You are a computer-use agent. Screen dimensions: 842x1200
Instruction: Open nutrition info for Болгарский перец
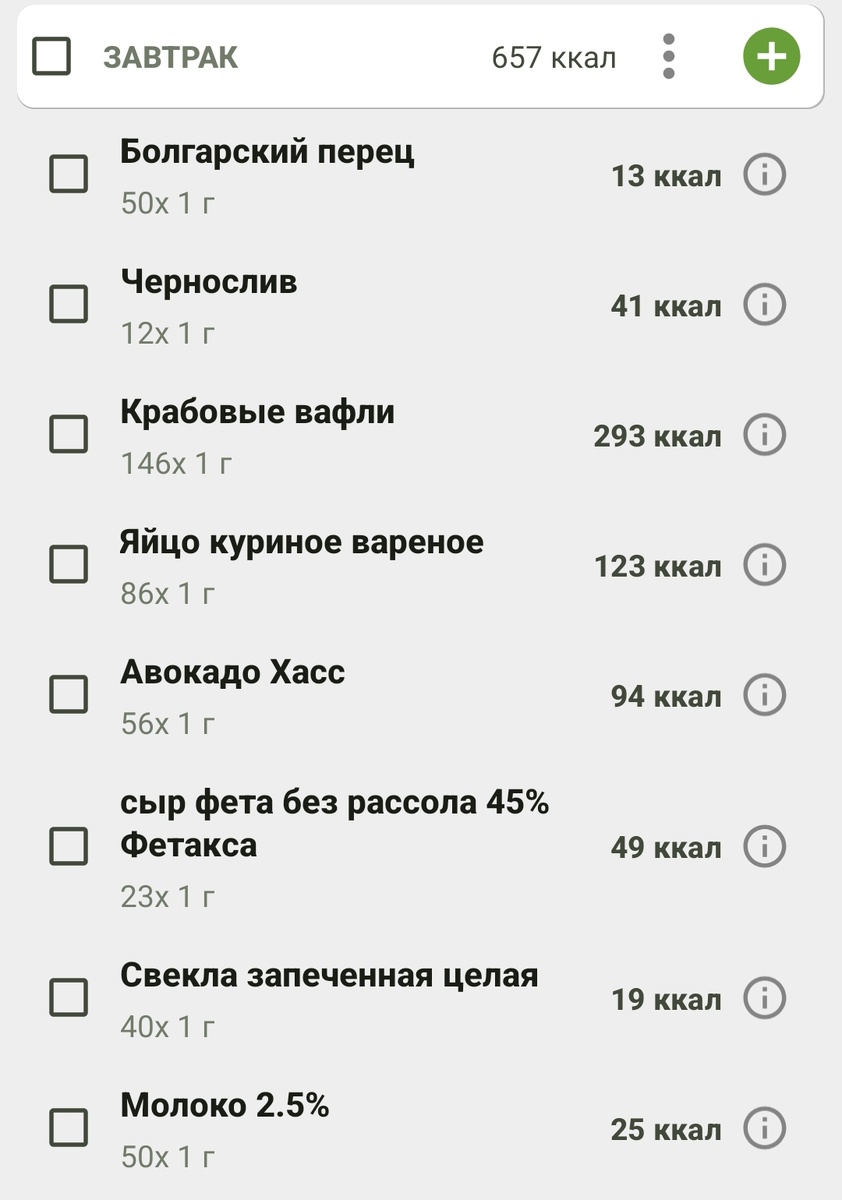(764, 174)
